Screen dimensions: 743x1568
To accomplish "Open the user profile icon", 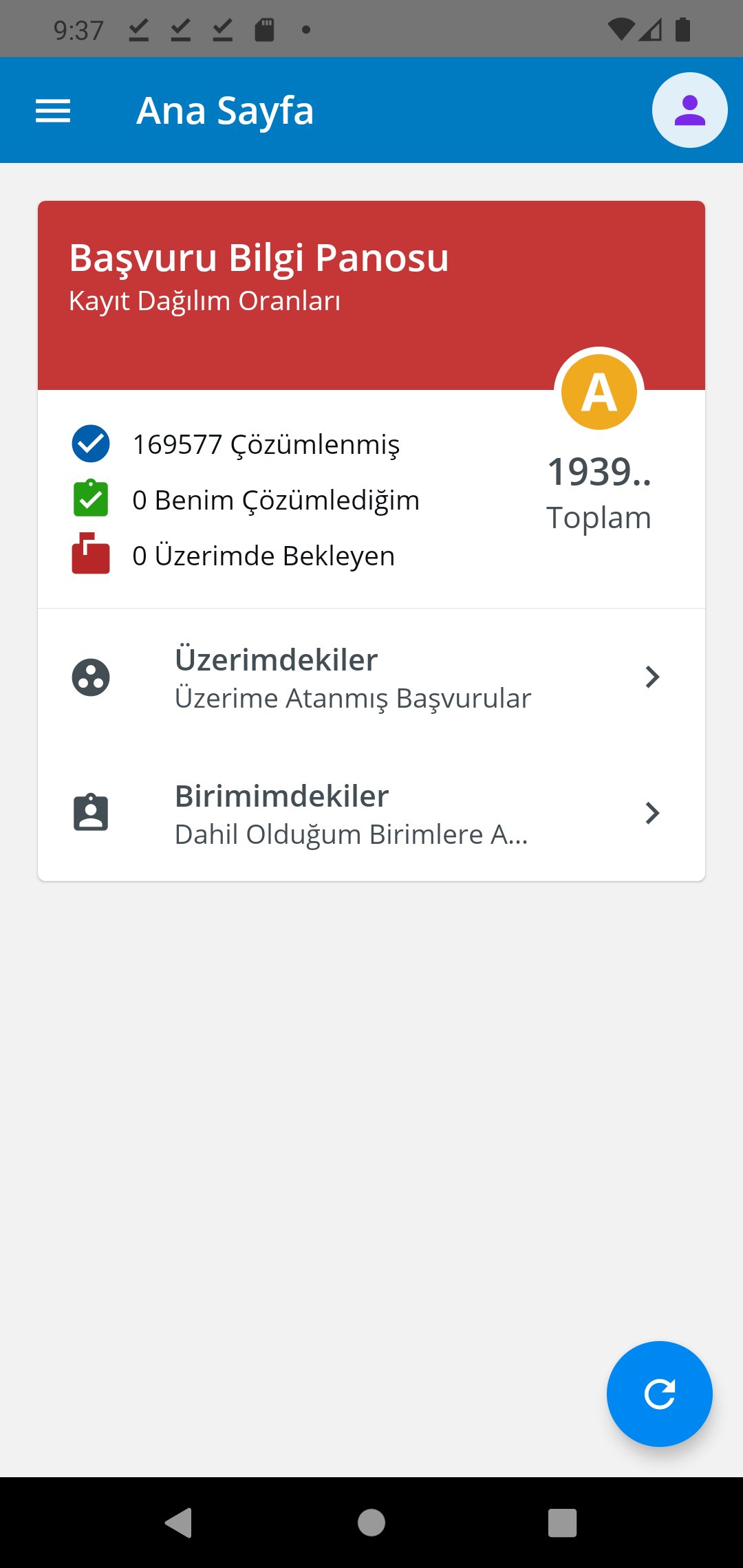I will pyautogui.click(x=689, y=110).
